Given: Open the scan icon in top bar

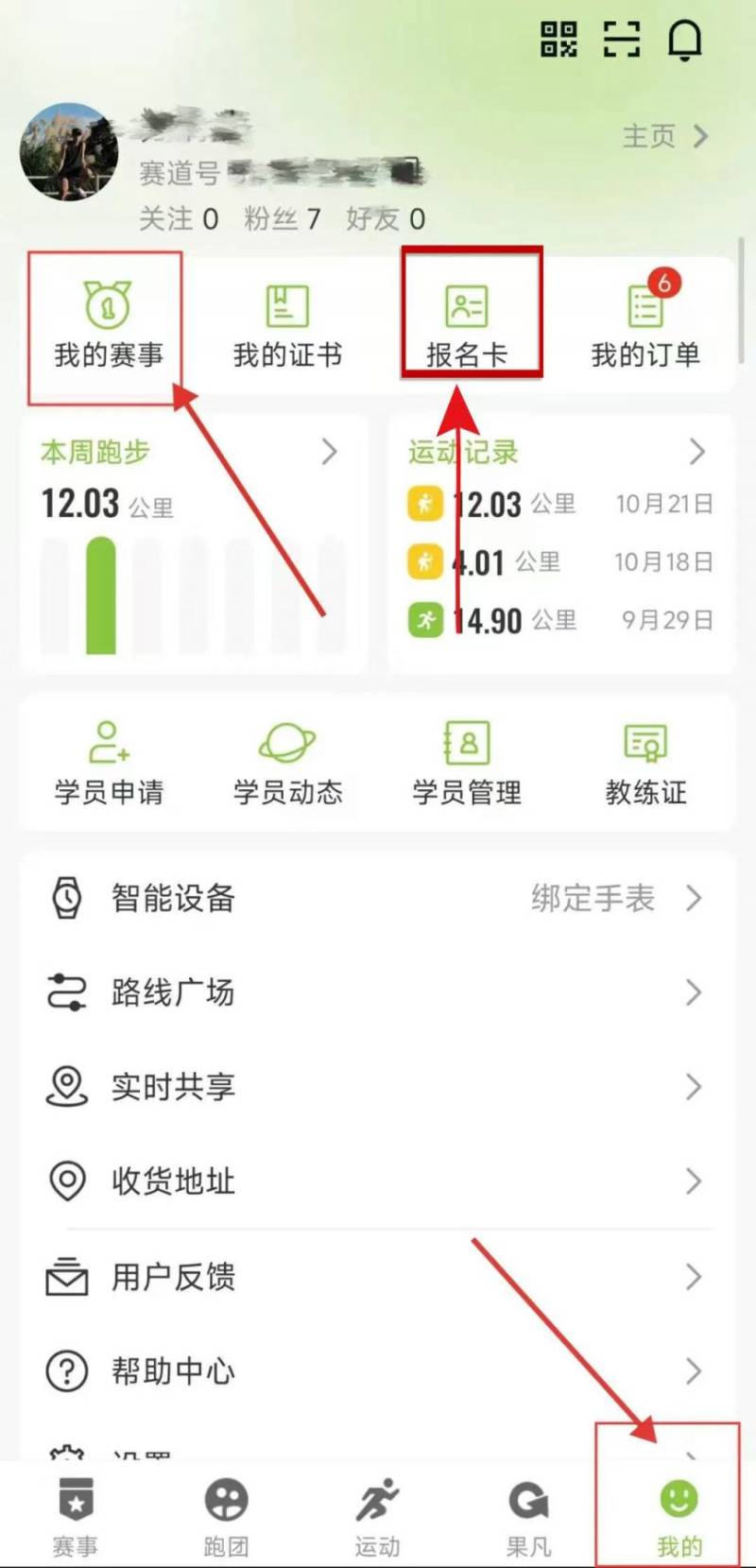Looking at the screenshot, I should pos(621,39).
